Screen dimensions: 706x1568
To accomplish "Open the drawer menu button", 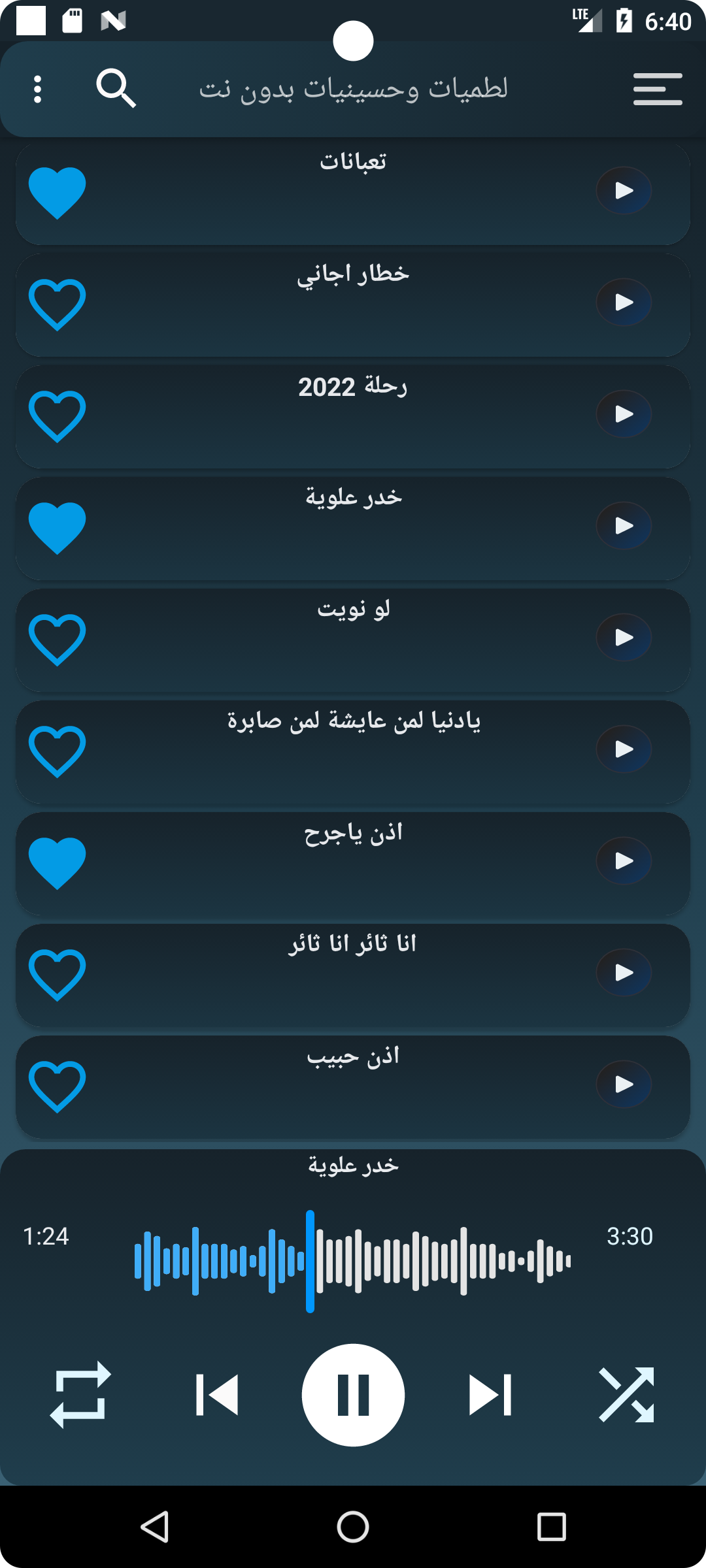I will 658,89.
